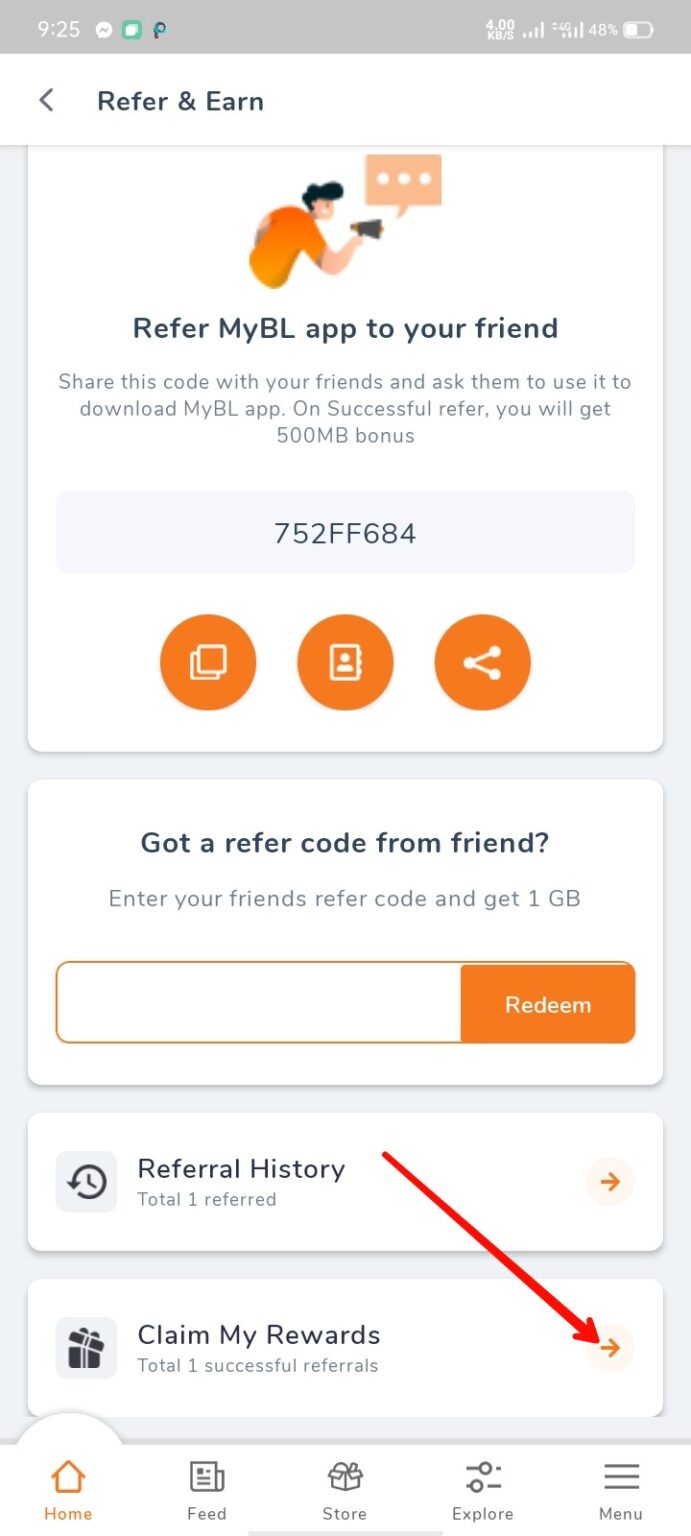Open contacts to share referral code

click(x=345, y=663)
